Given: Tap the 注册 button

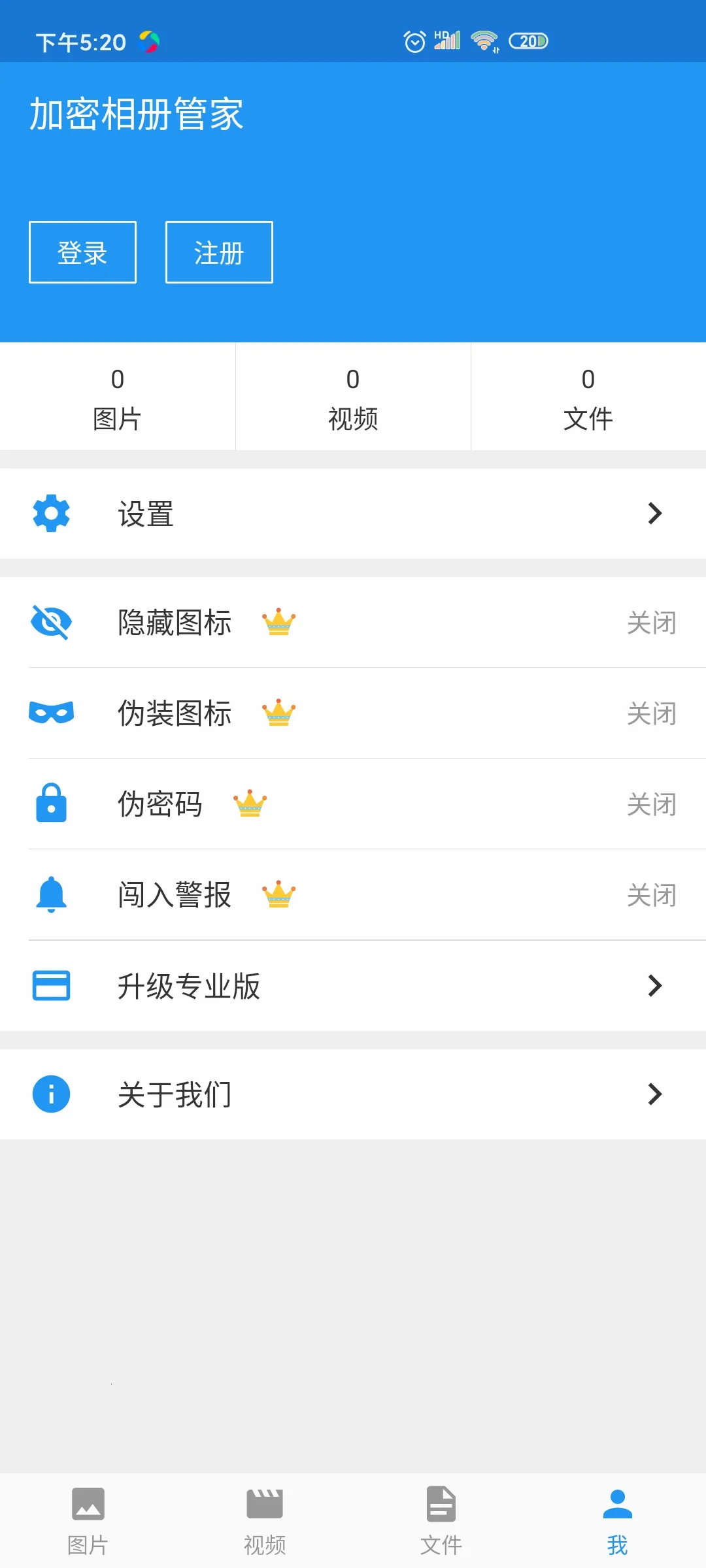Looking at the screenshot, I should [218, 252].
